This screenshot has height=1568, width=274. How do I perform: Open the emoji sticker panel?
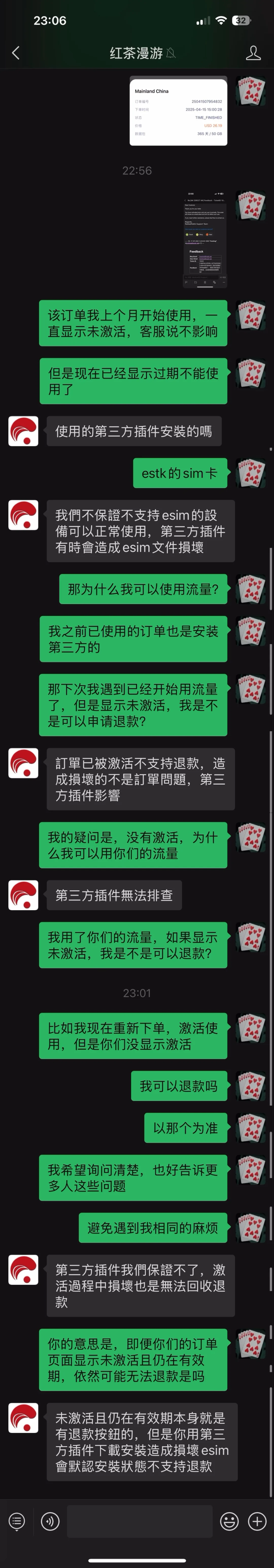click(229, 1521)
